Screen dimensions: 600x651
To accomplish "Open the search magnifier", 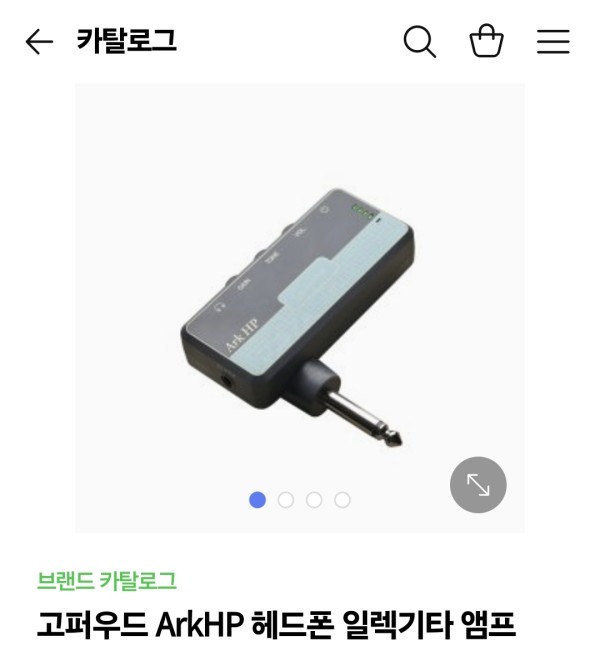I will 420,42.
